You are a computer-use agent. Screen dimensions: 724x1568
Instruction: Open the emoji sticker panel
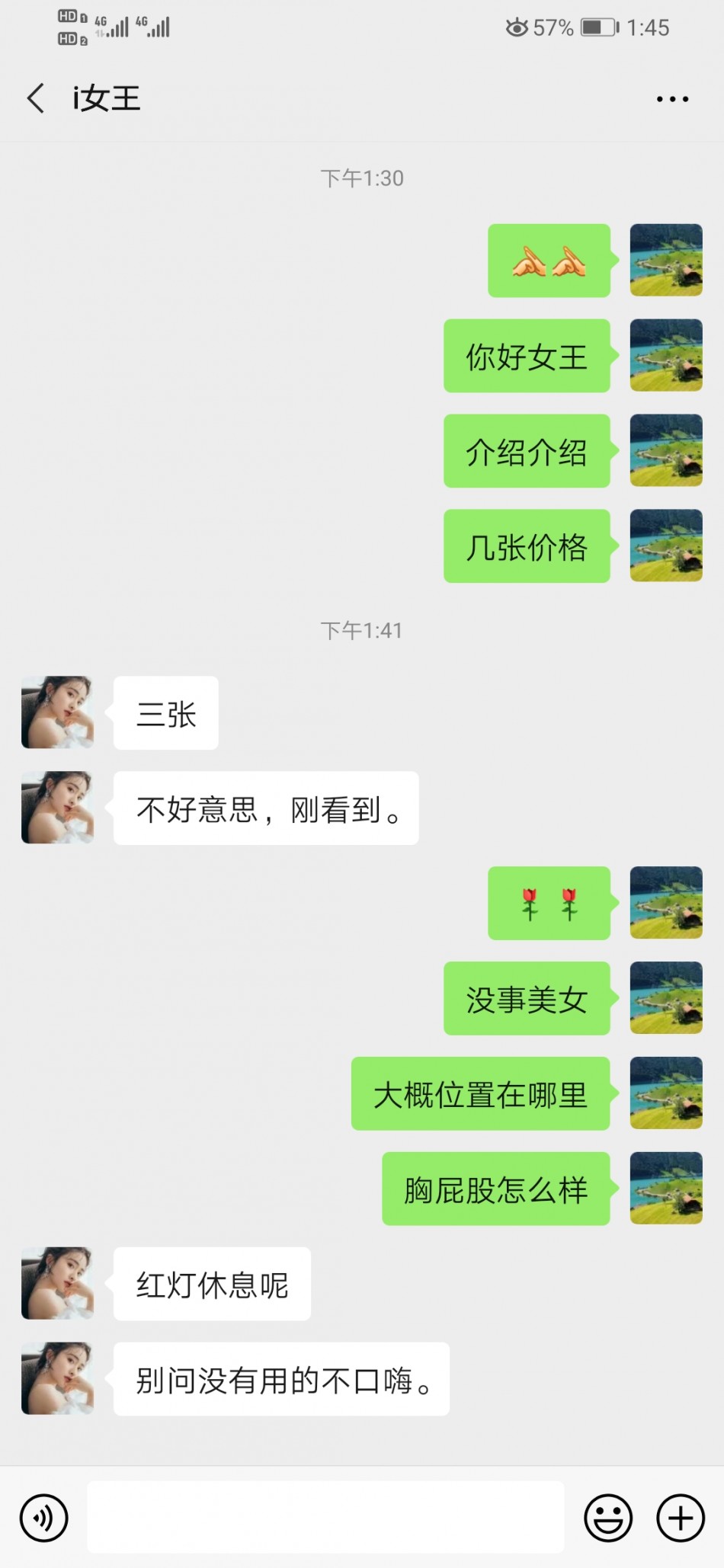click(x=607, y=1518)
